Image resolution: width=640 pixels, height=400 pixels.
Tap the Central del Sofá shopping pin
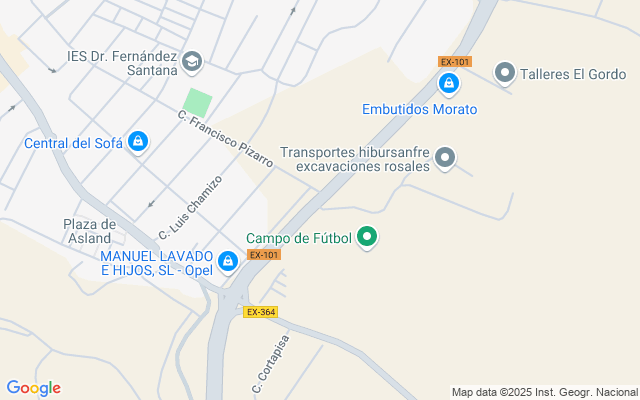(138, 142)
